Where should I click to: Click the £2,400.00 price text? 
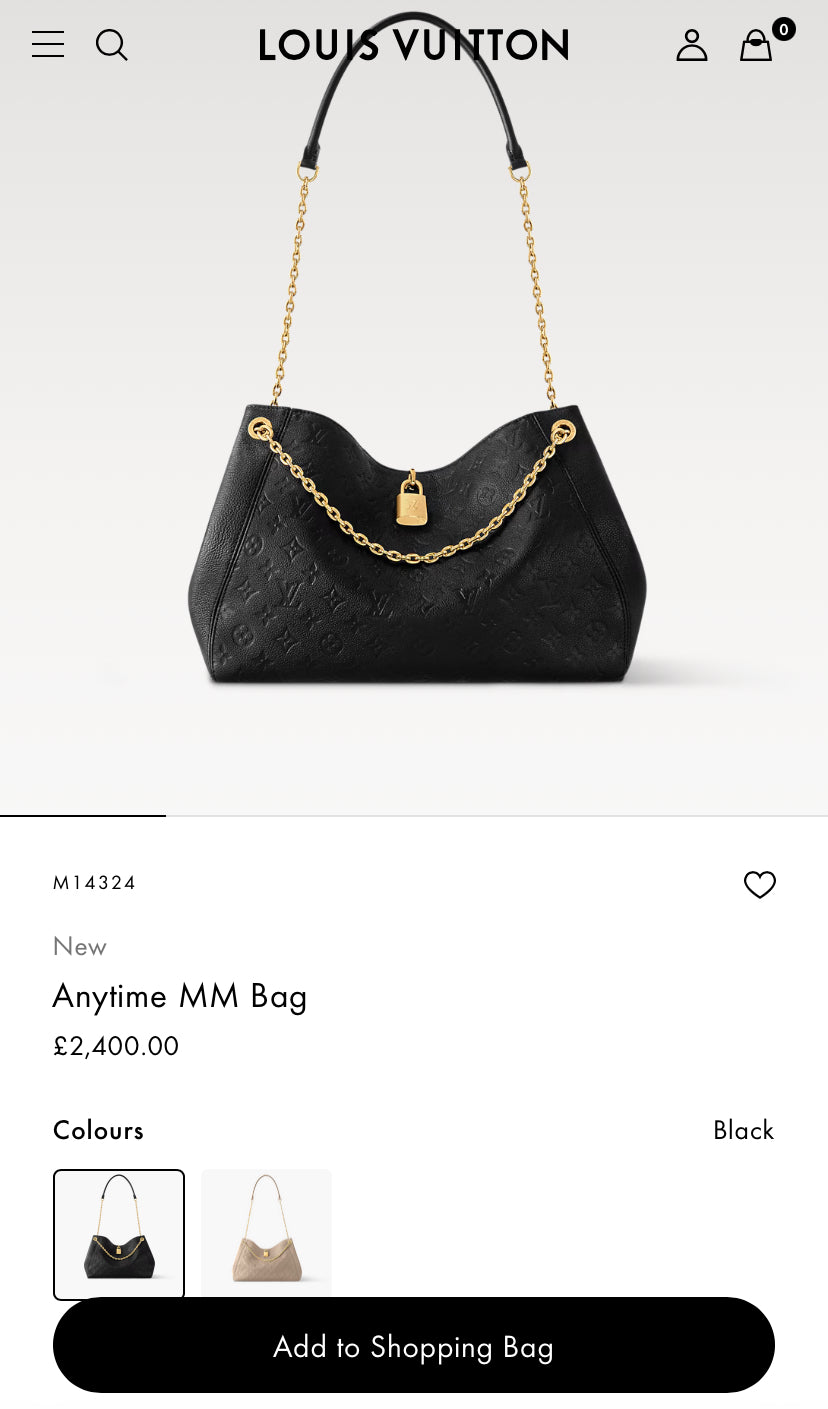click(x=116, y=1046)
